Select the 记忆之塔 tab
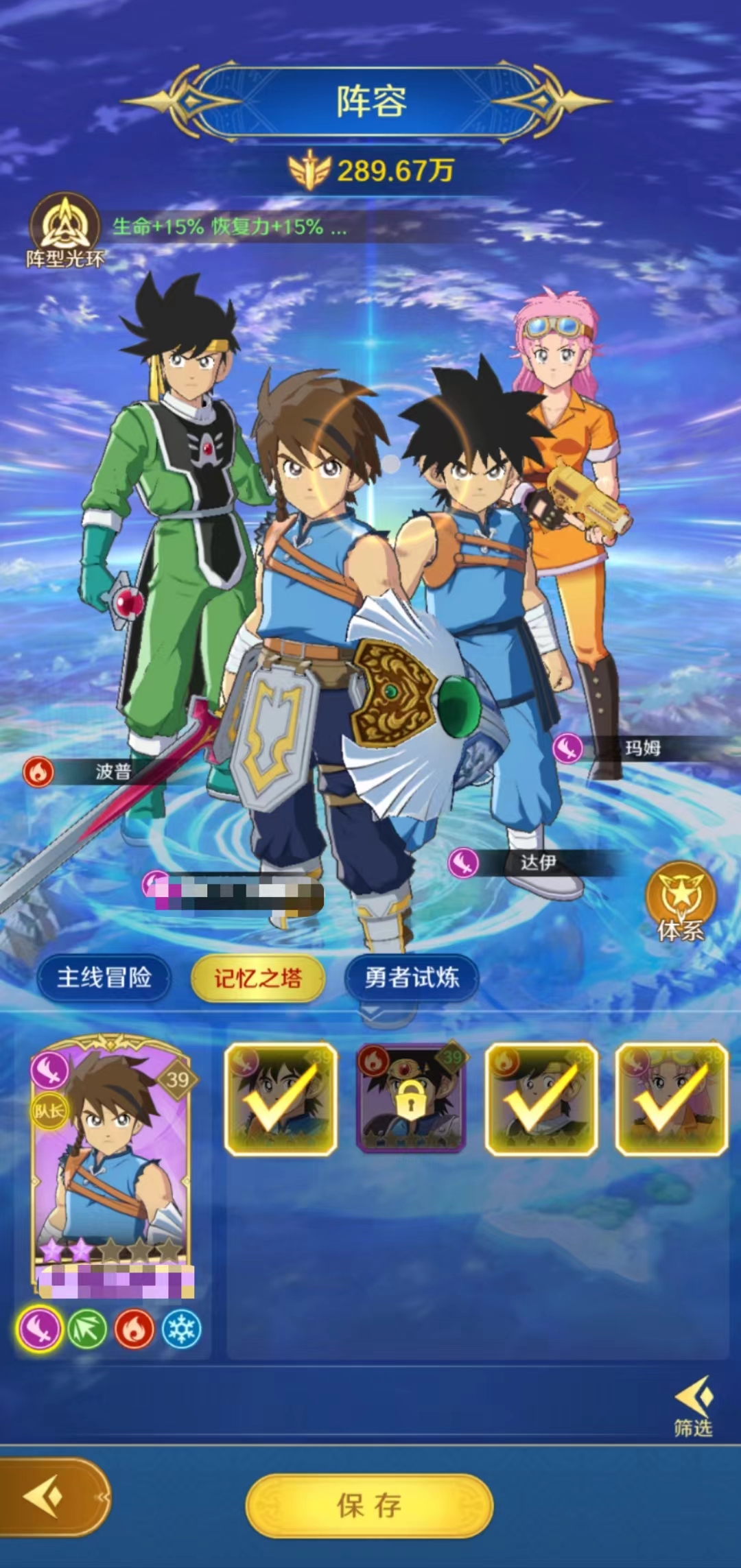 click(x=257, y=977)
